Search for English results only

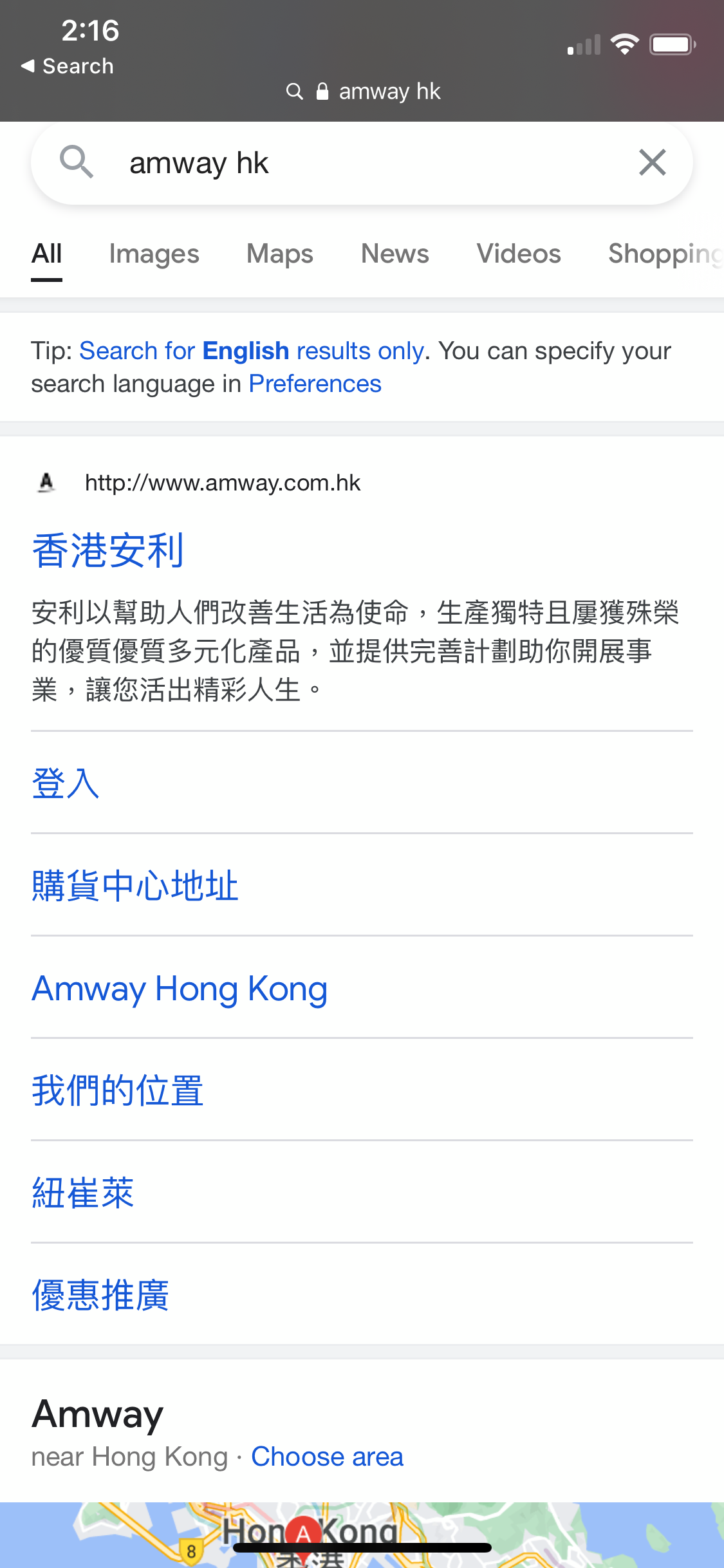(x=252, y=351)
